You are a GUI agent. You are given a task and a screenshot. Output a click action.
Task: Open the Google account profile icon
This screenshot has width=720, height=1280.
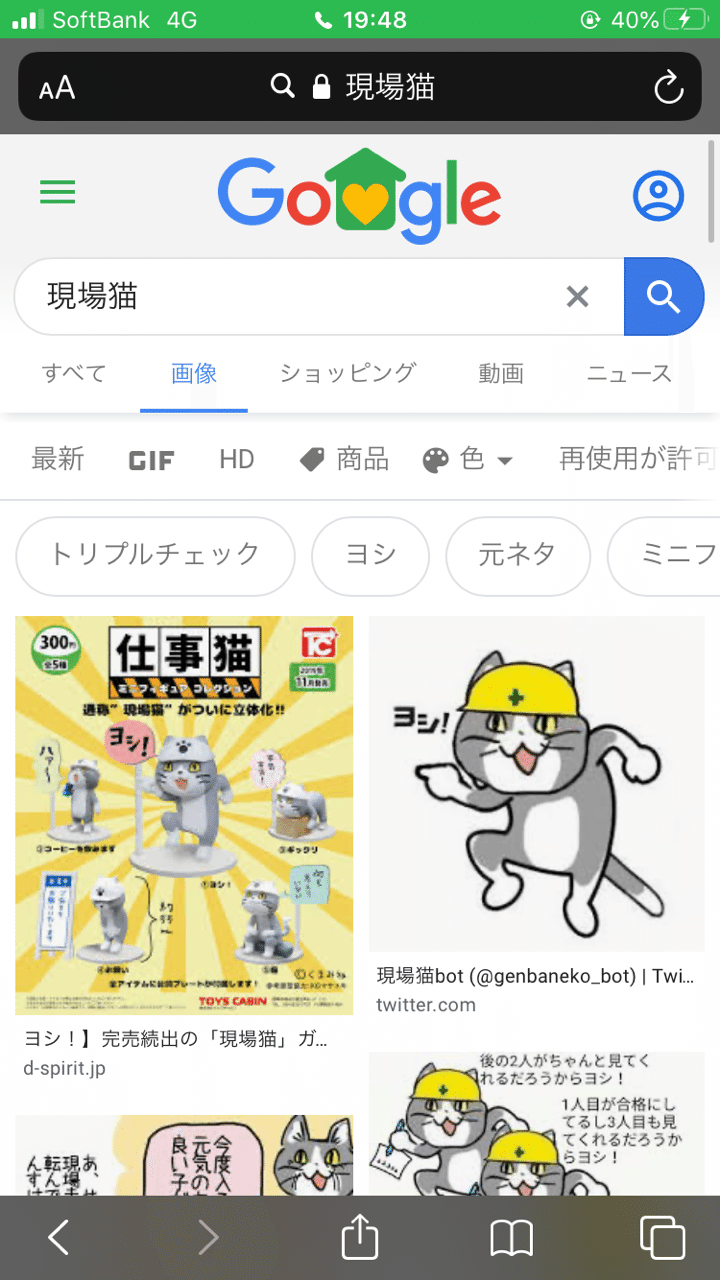659,195
